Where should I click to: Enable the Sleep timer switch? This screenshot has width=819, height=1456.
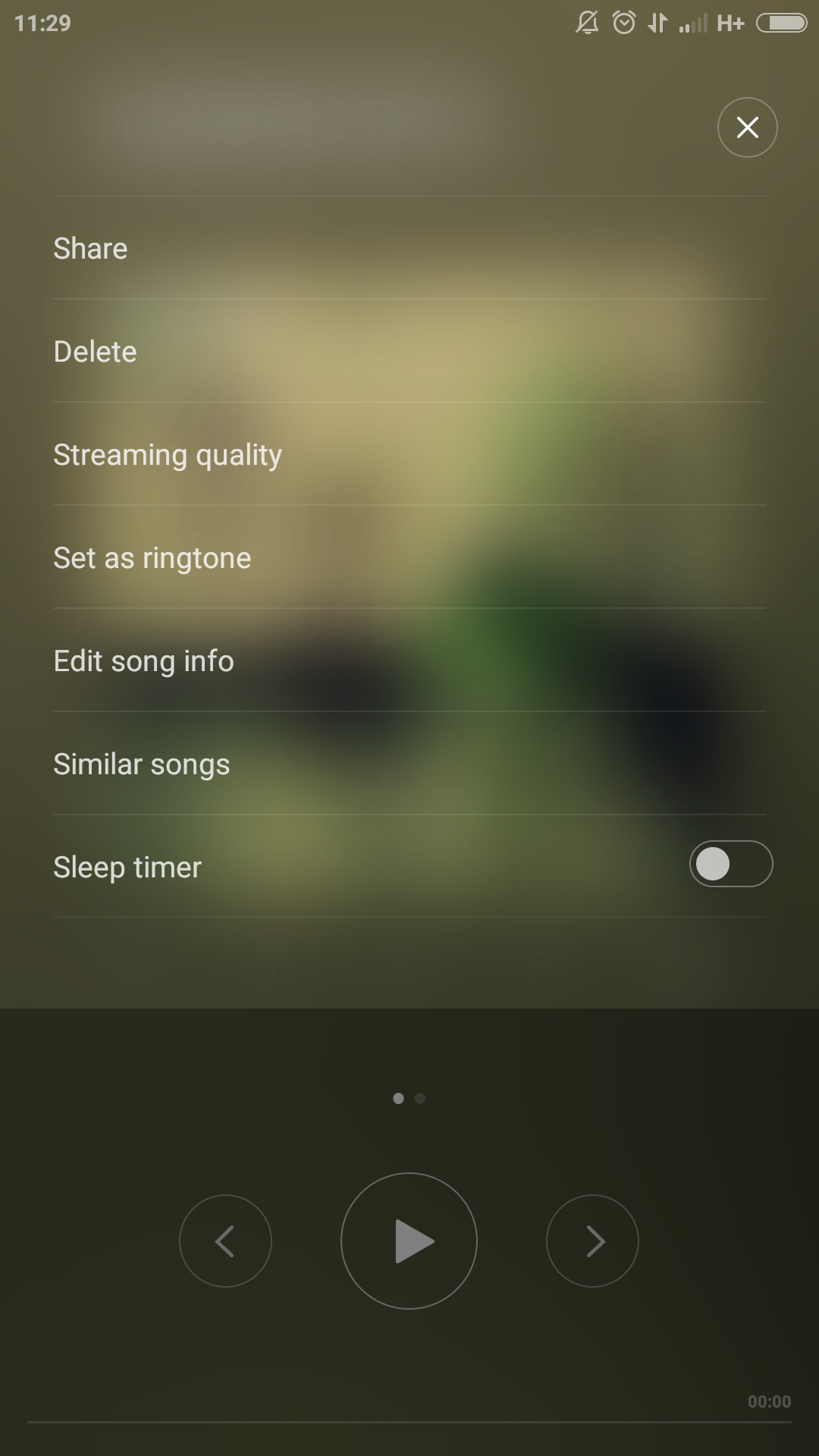coord(731,864)
